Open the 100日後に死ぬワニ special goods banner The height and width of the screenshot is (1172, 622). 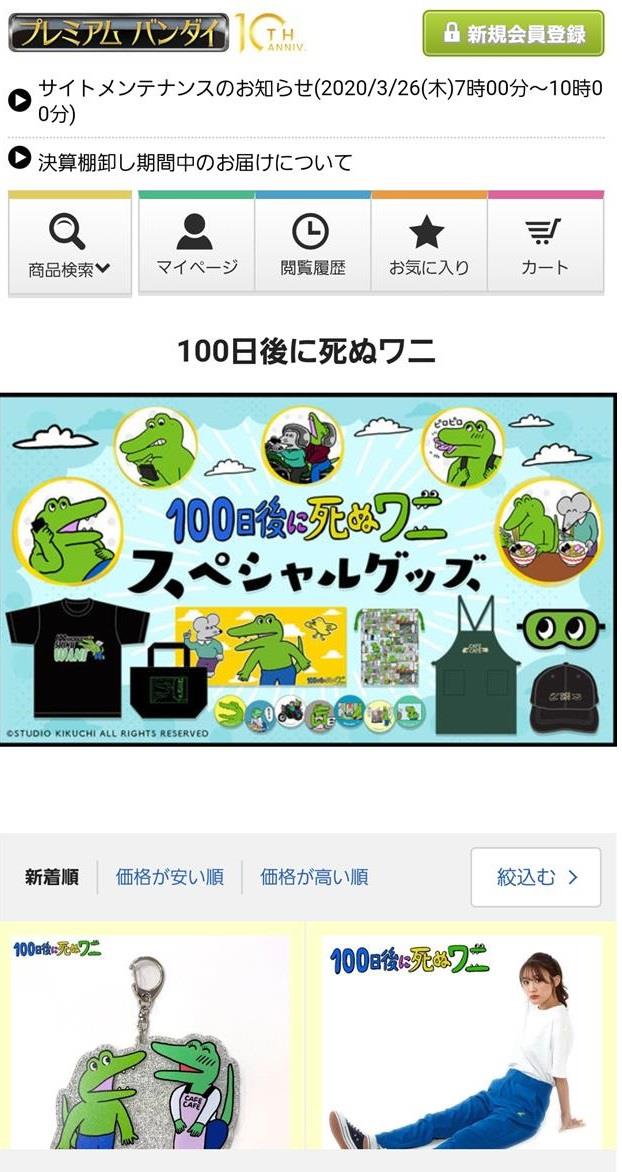[x=308, y=569]
